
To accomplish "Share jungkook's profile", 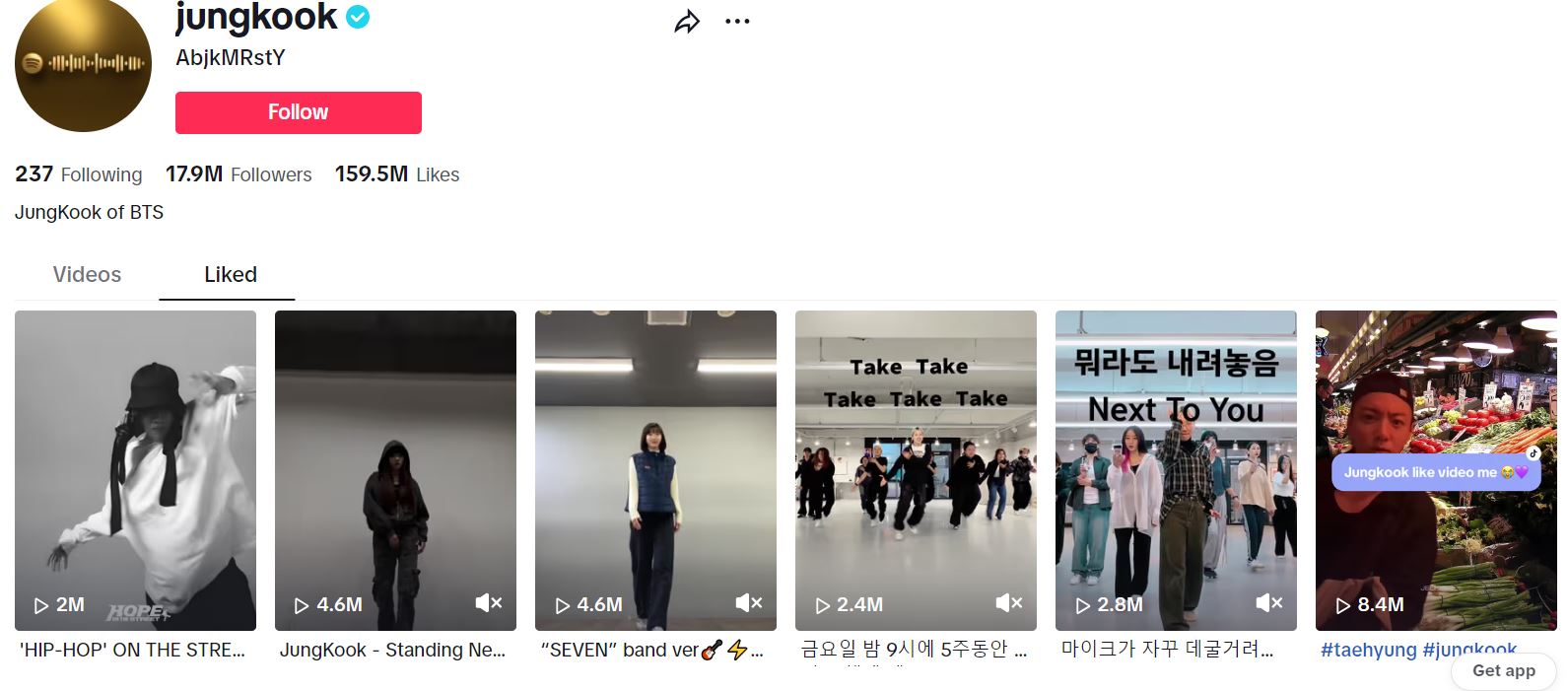I will coord(687,22).
